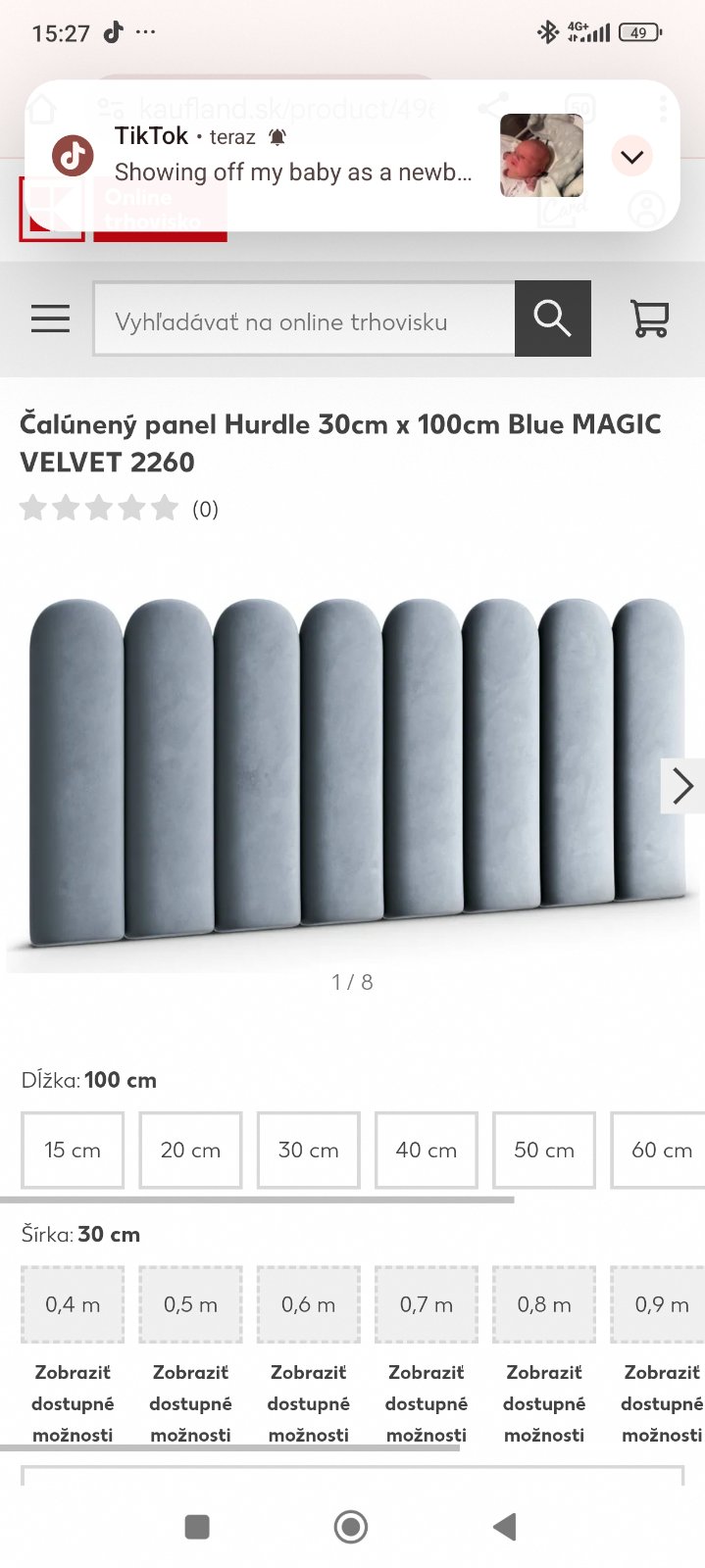This screenshot has height=1568, width=705.
Task: Choose the 0,5 m width option
Action: (190, 1304)
